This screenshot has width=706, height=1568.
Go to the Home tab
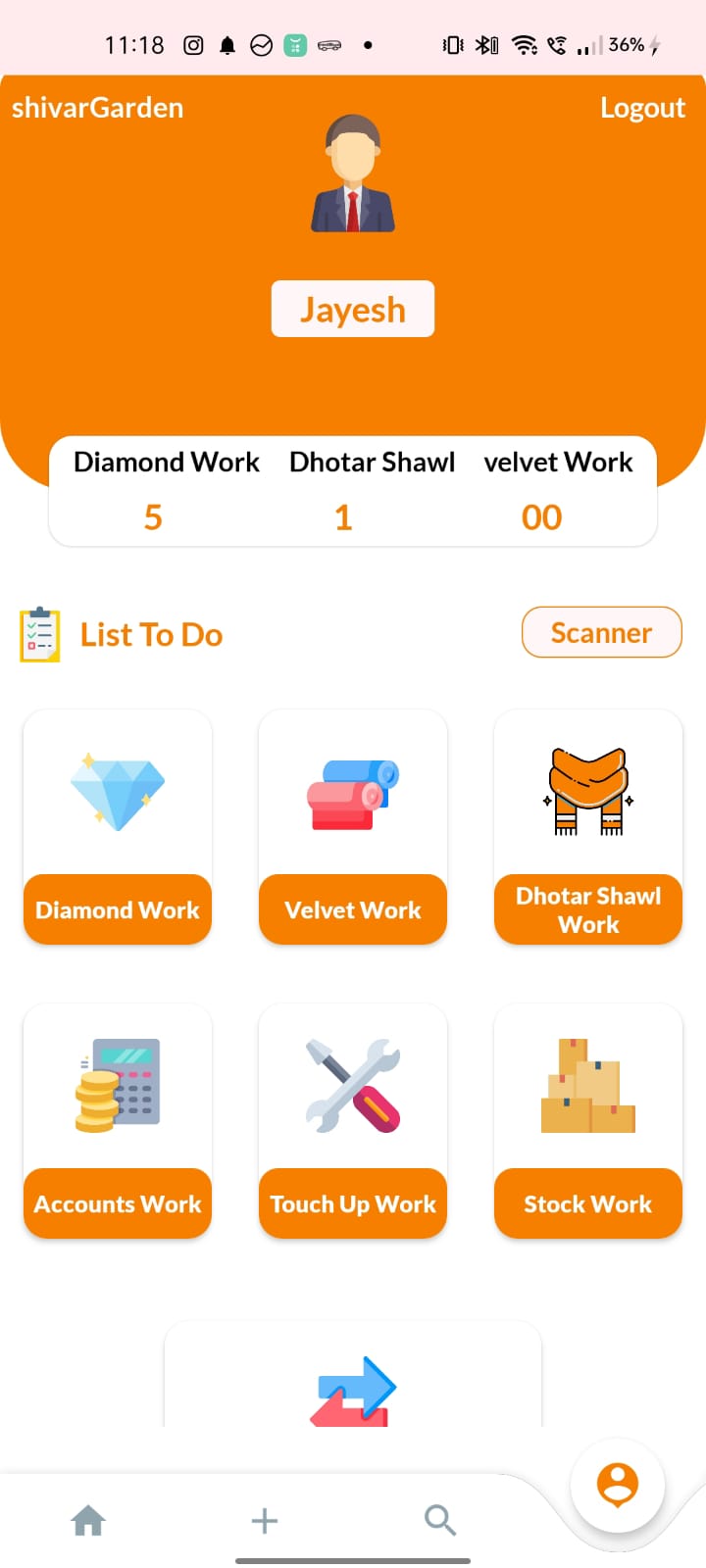pos(88,1520)
